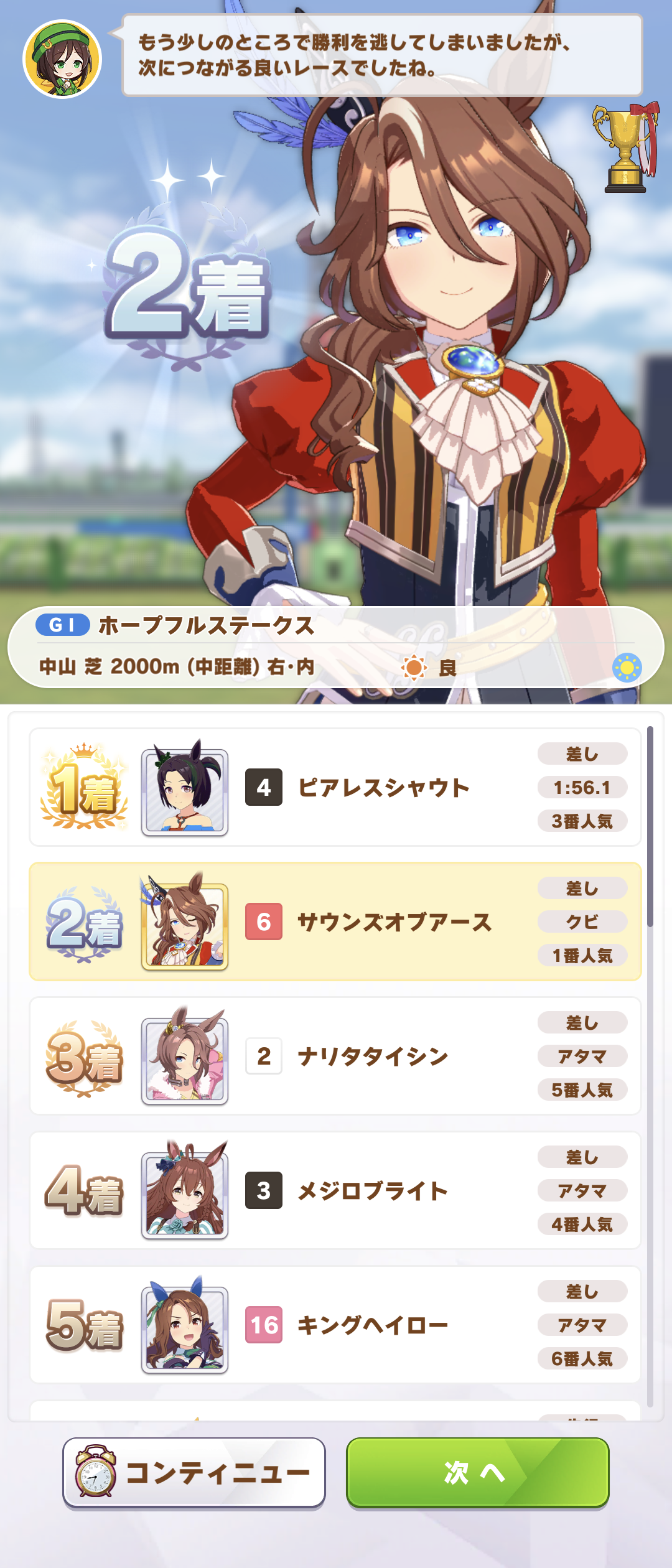Proceed with the 次へ button
Image resolution: width=672 pixels, height=1568 pixels.
tap(477, 1472)
